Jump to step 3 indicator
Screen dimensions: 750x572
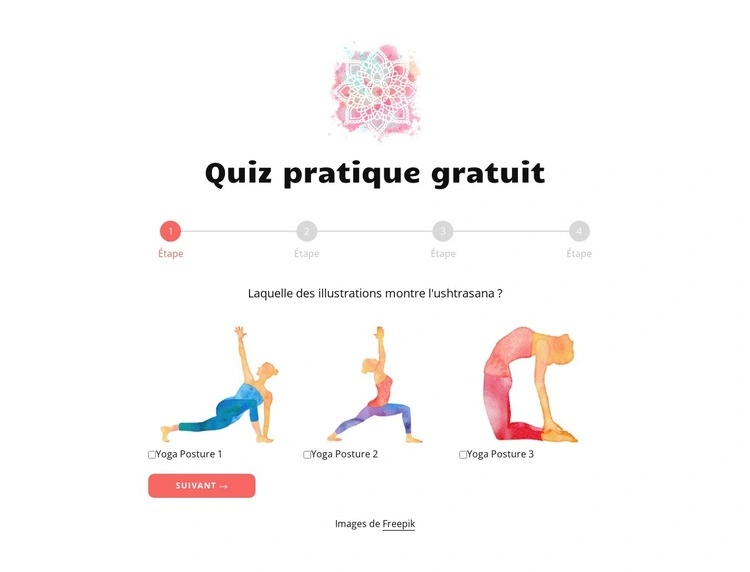coord(443,232)
